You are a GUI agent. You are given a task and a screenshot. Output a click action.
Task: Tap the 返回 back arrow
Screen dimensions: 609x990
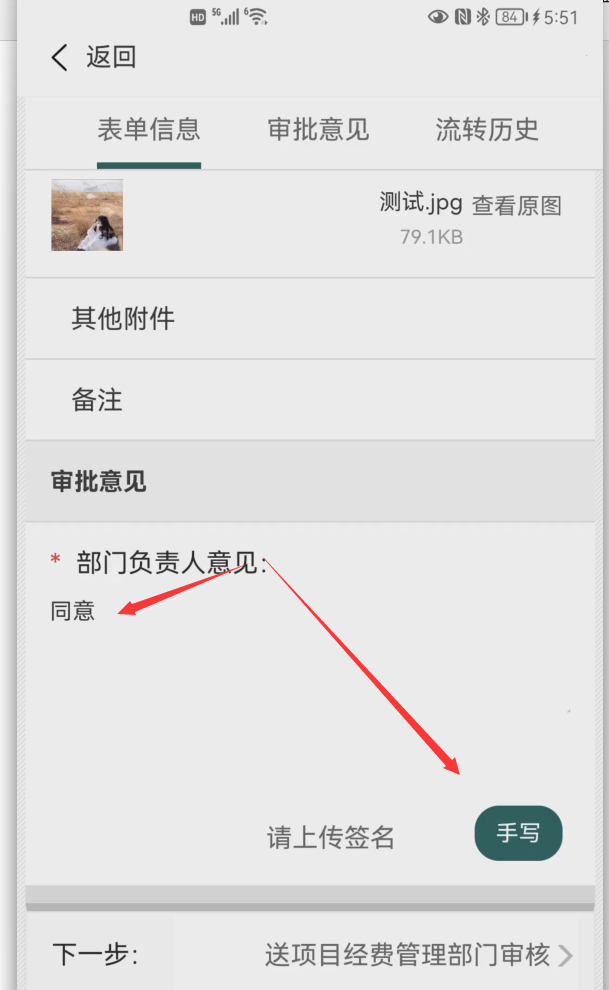point(60,58)
